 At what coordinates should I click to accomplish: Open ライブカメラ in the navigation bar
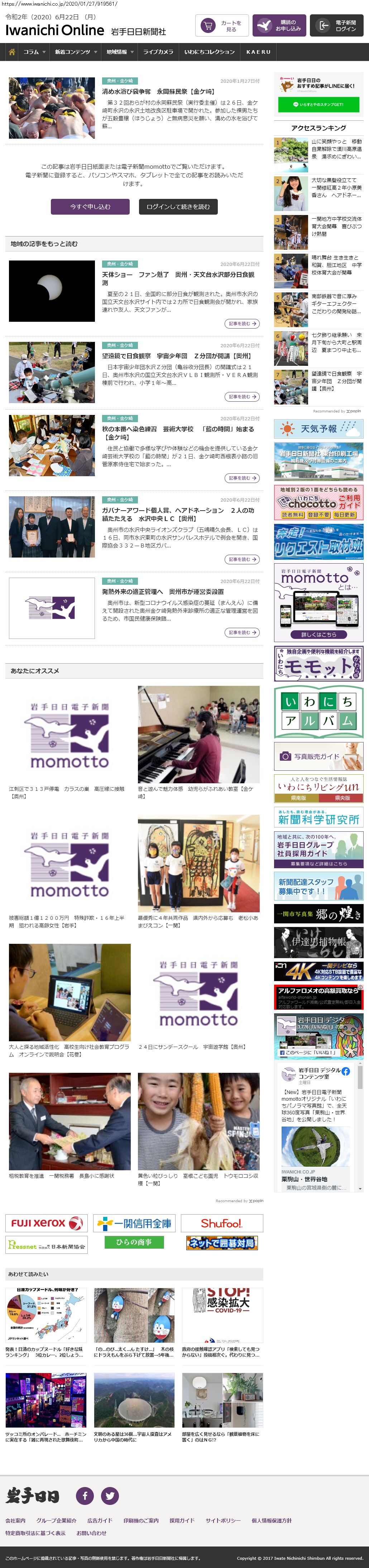[158, 52]
